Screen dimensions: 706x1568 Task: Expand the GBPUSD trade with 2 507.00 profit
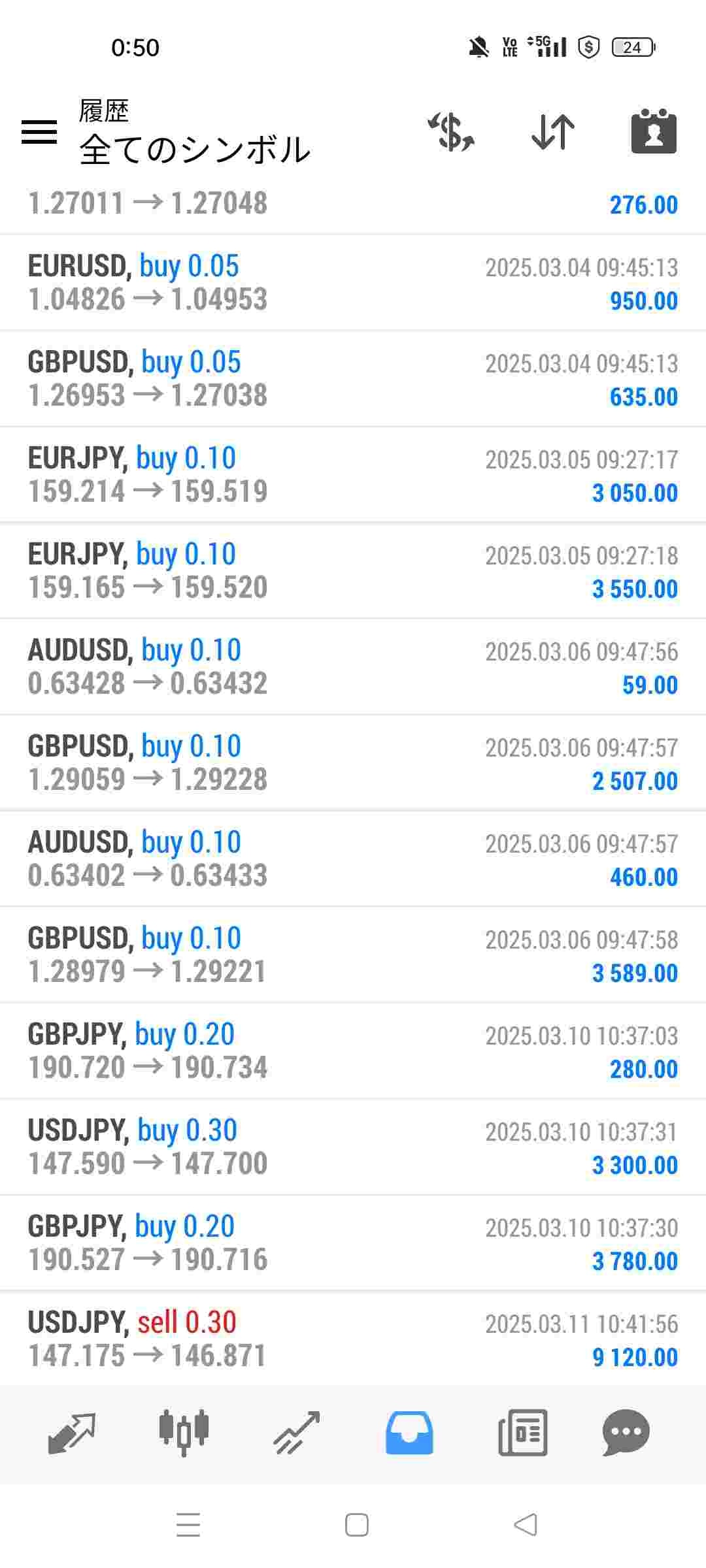click(353, 763)
